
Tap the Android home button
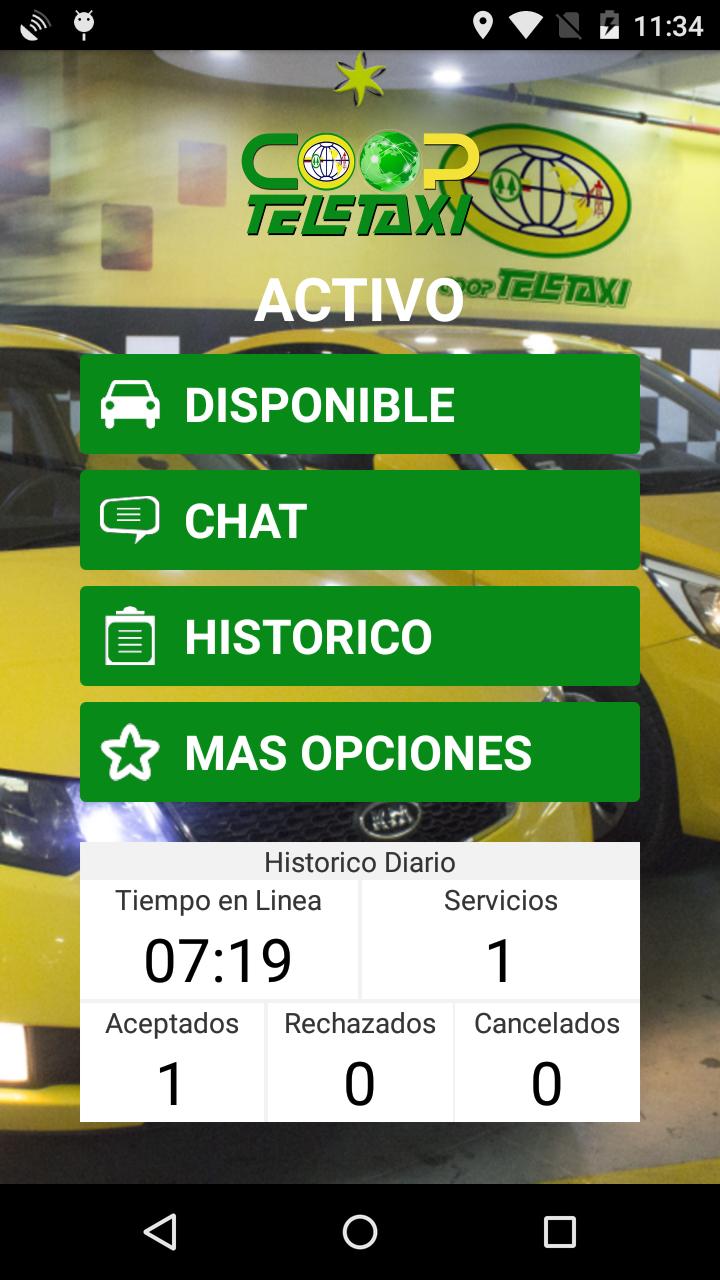360,1232
